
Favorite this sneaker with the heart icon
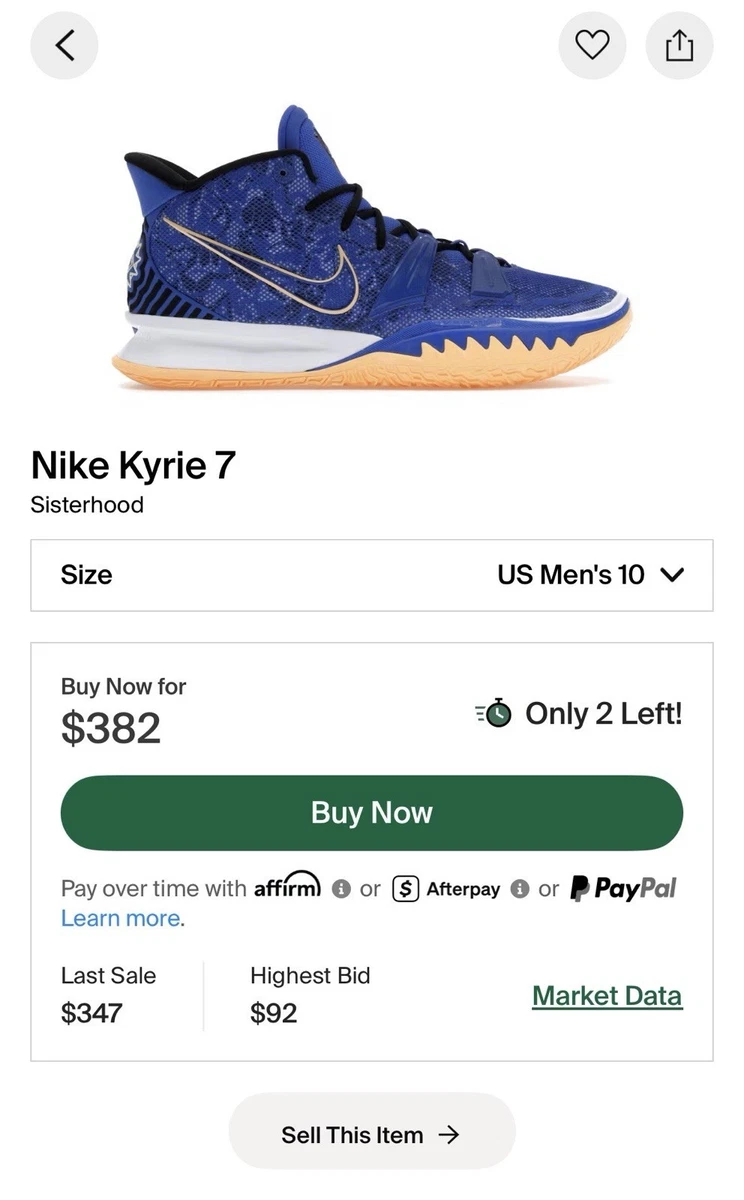592,45
